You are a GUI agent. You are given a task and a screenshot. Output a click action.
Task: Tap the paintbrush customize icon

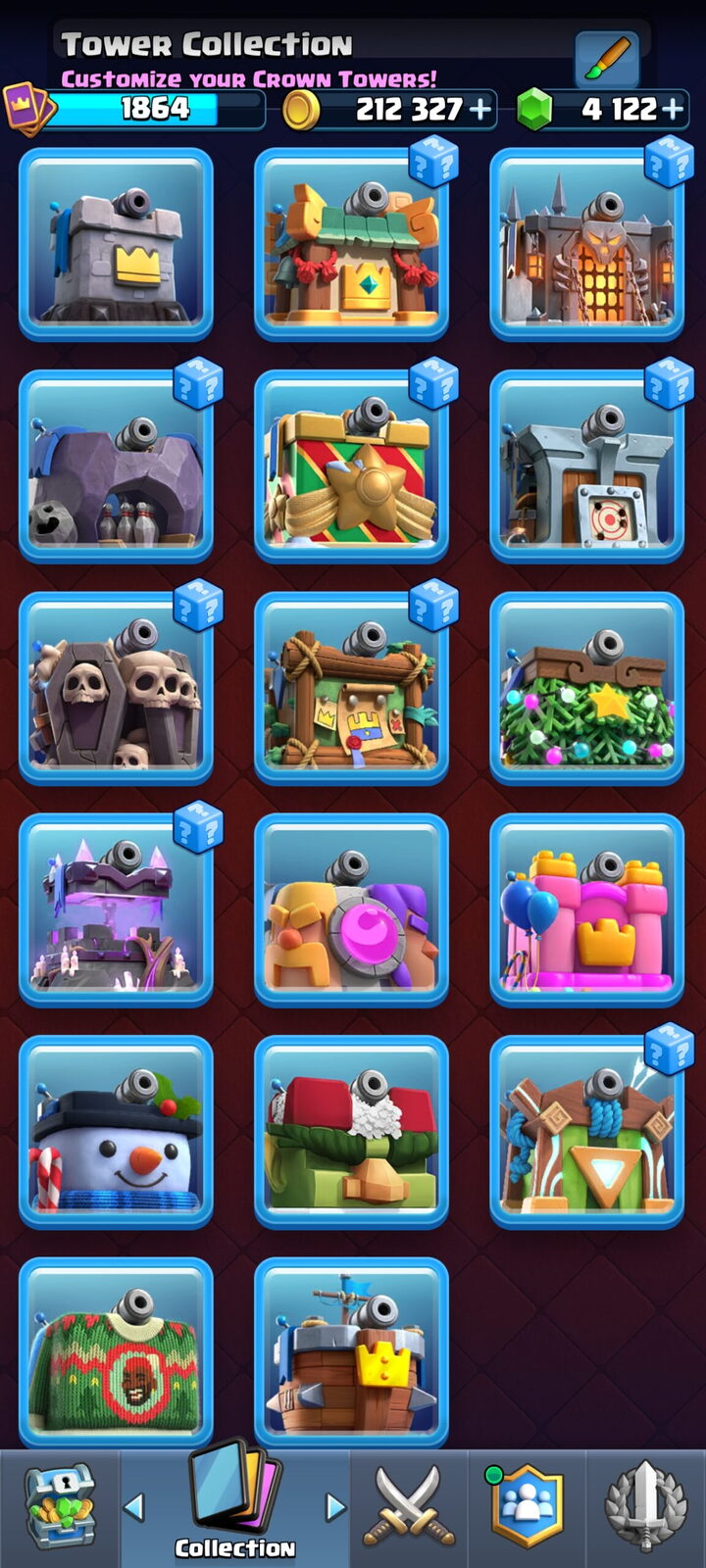(607, 60)
